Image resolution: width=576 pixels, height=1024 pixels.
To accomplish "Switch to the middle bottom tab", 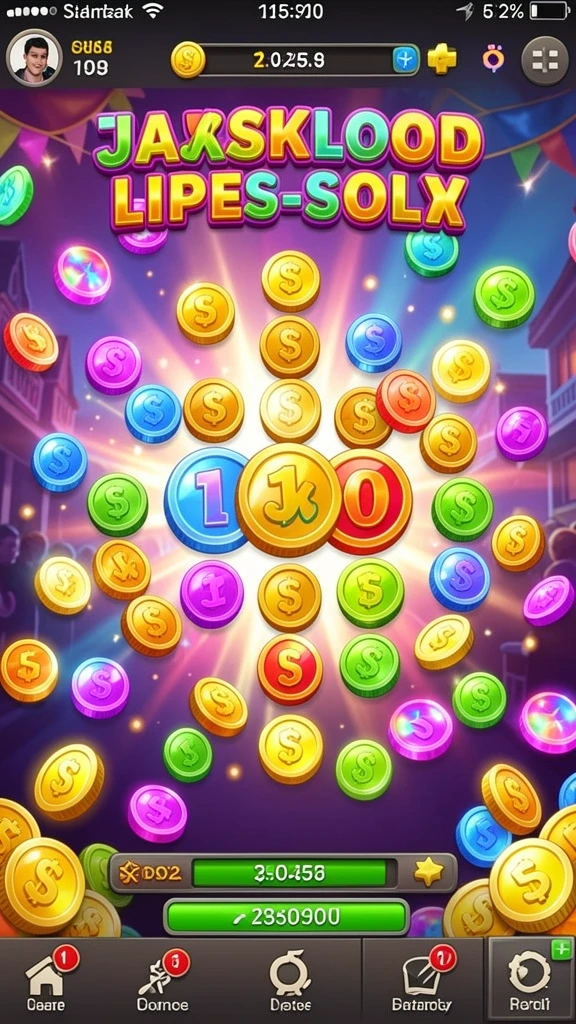I will (290, 980).
